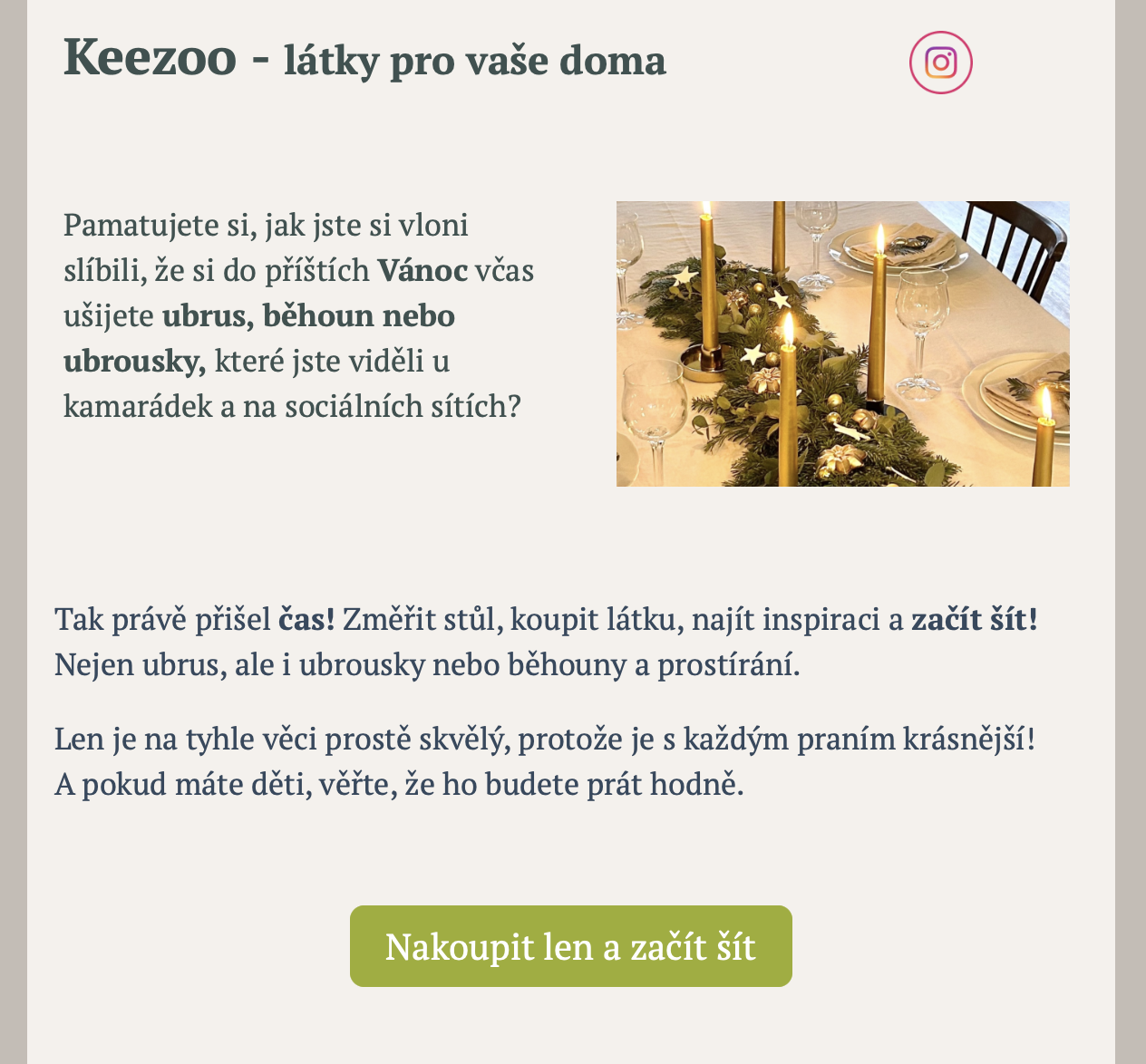Tap the 'Nakoupit len a začít šít' button
1146x1064 pixels.
[x=570, y=946]
